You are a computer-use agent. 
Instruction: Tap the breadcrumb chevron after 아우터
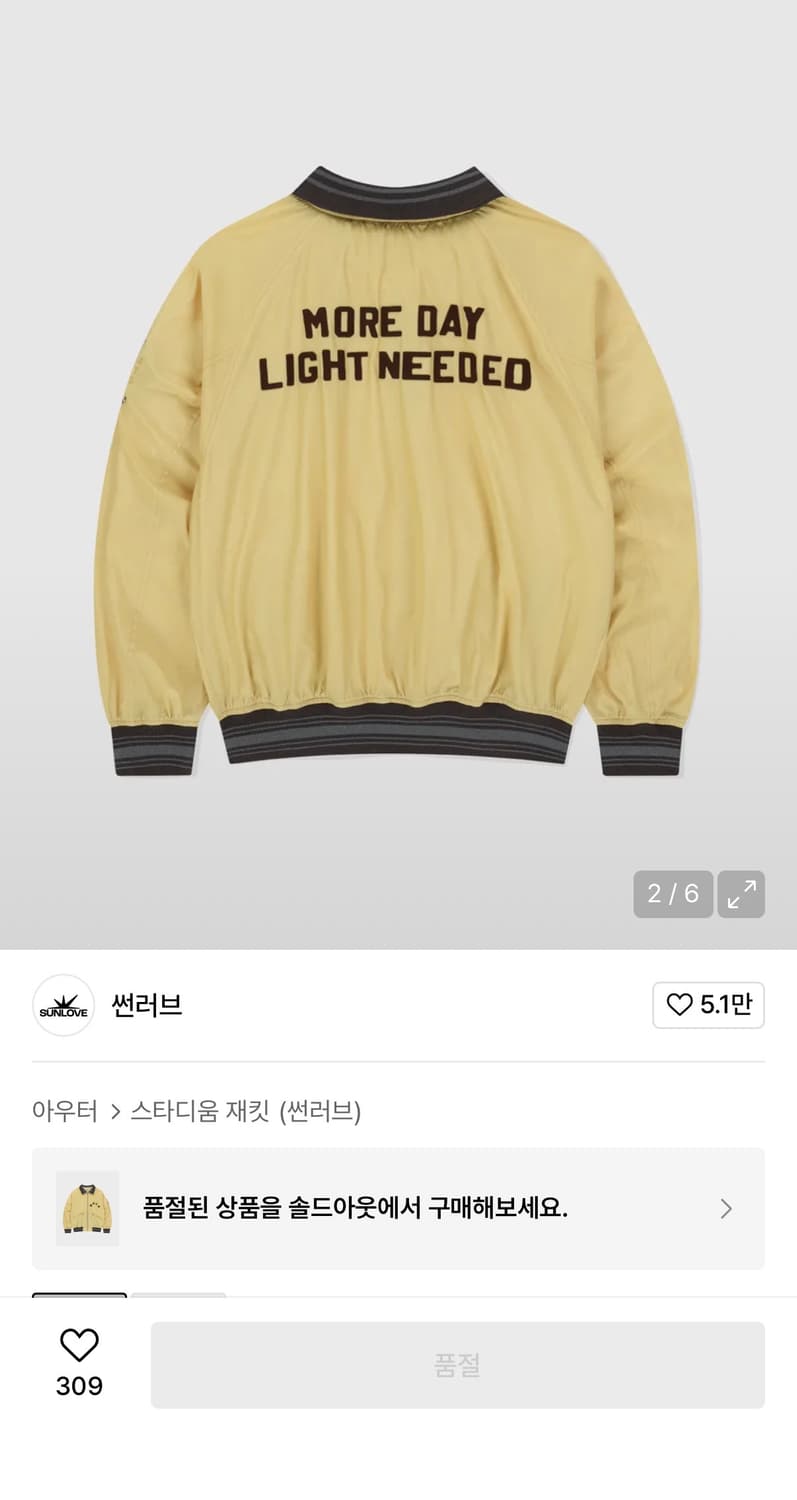(117, 1110)
